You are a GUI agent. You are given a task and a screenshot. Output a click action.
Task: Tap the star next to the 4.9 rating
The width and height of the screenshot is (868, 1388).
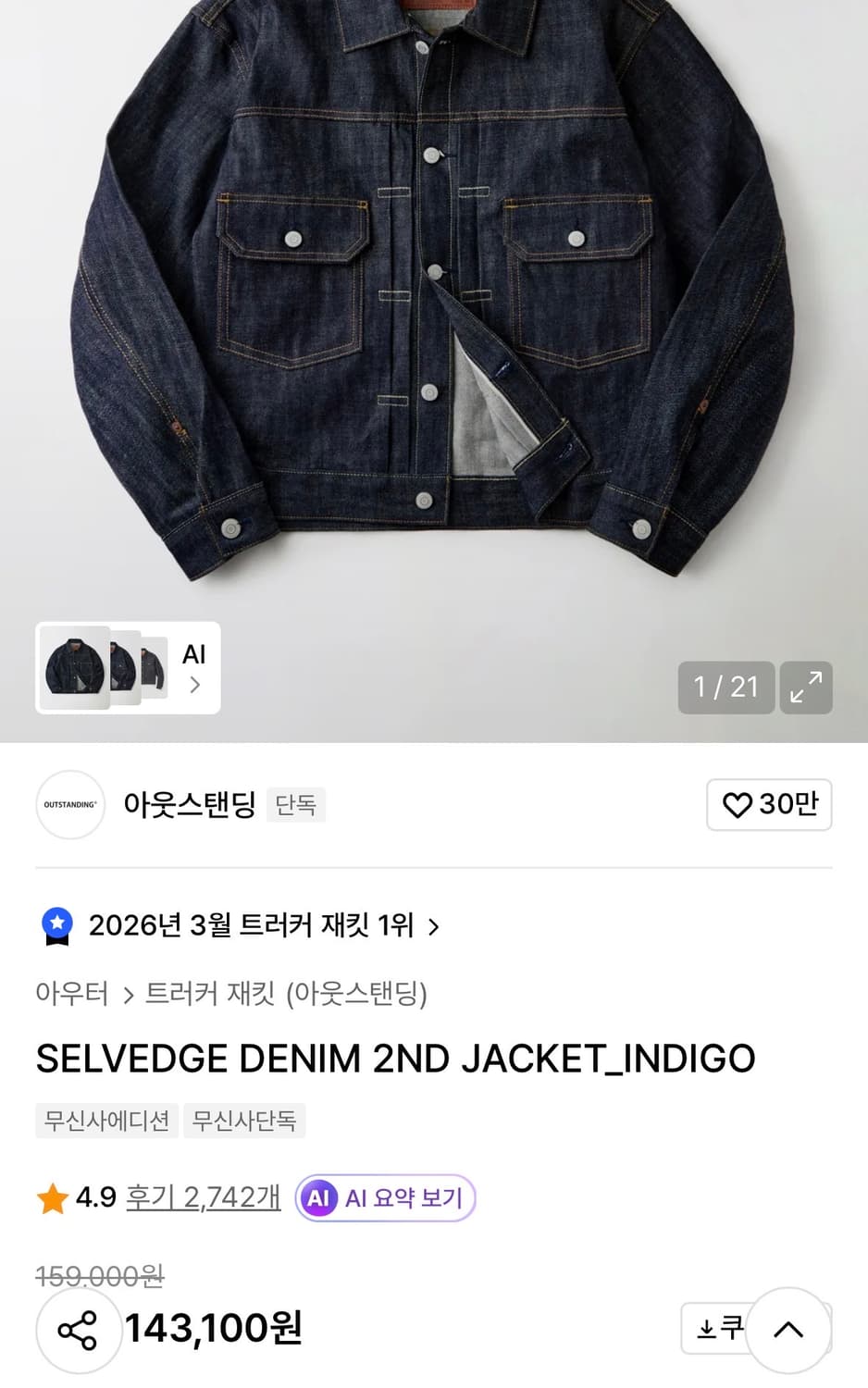tap(52, 1196)
